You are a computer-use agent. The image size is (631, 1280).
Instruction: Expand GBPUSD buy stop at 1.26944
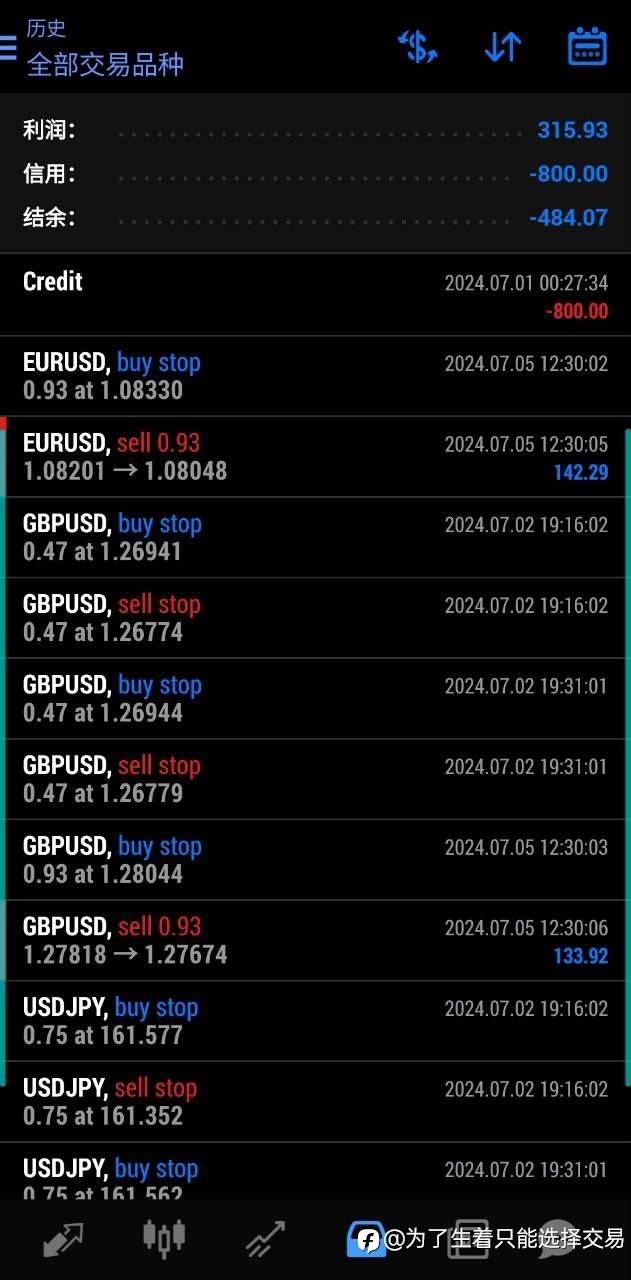[315, 699]
